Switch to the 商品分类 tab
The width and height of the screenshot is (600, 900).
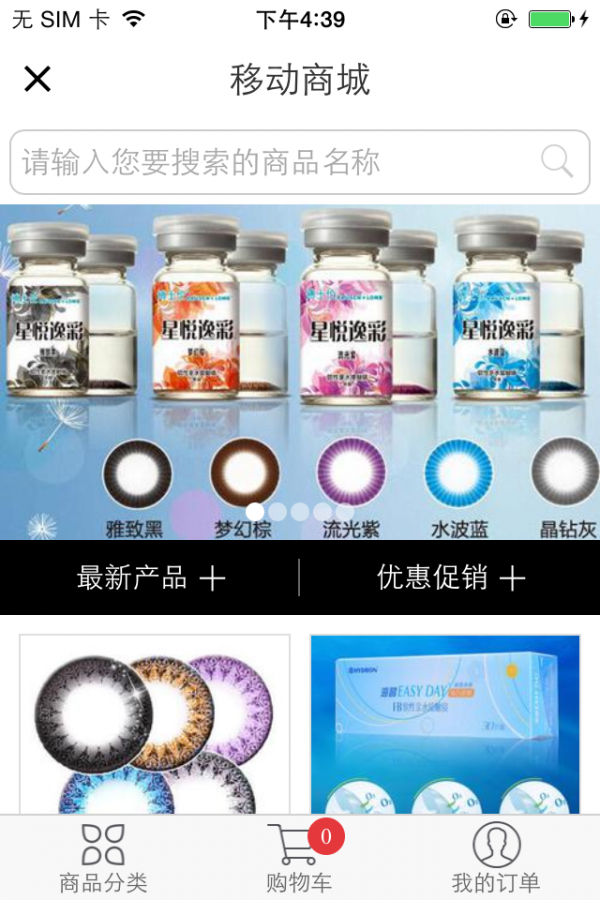coord(103,859)
